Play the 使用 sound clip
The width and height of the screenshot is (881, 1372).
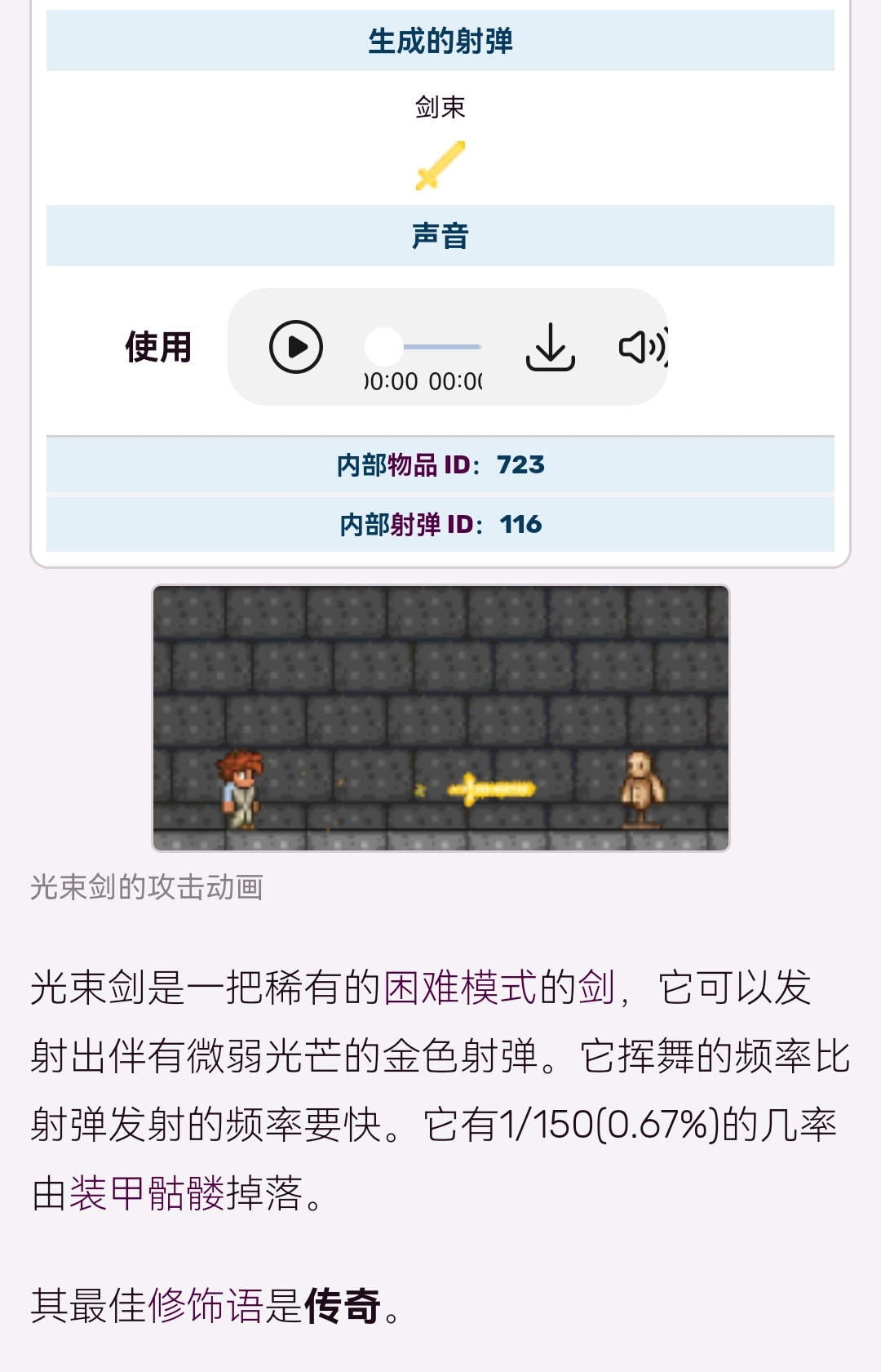296,347
